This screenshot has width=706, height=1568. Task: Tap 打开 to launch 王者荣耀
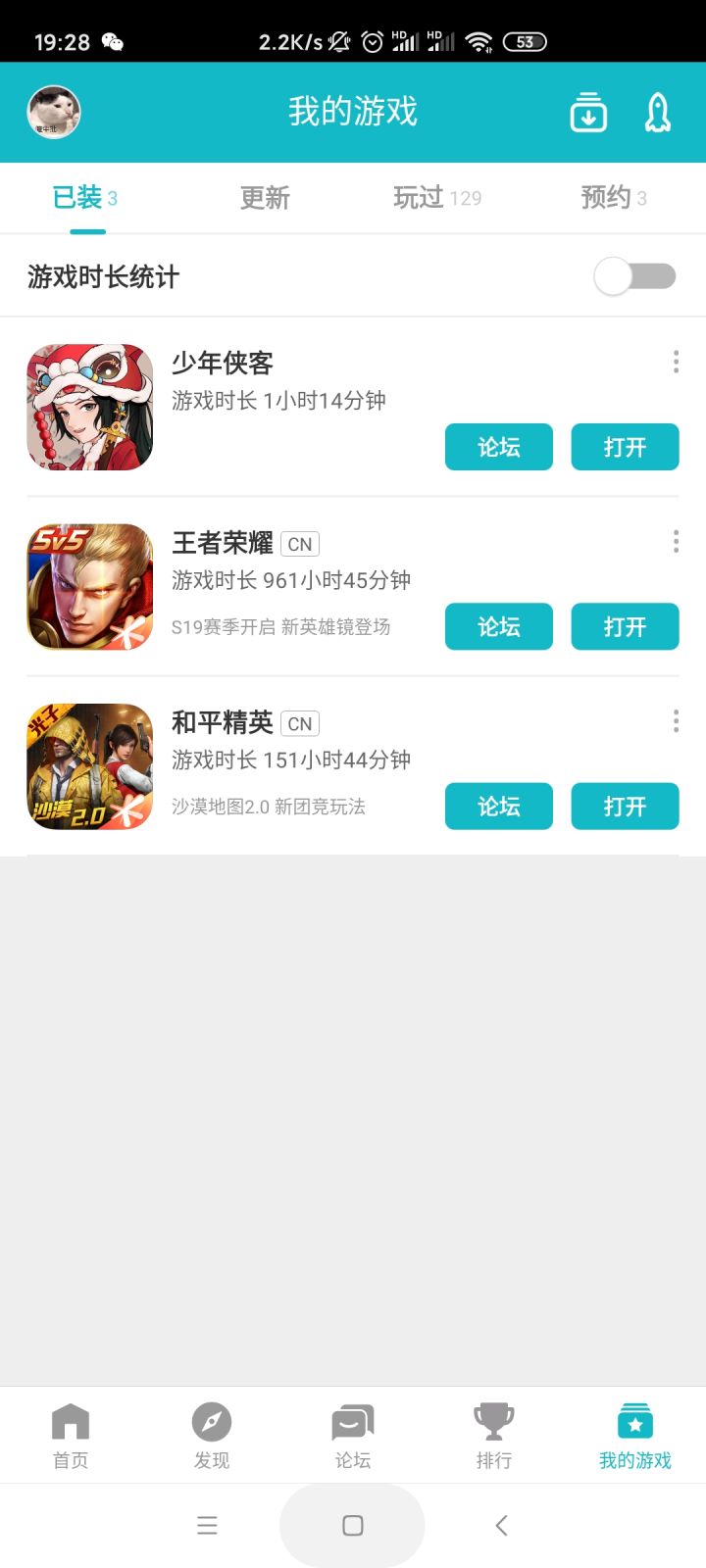tap(625, 626)
